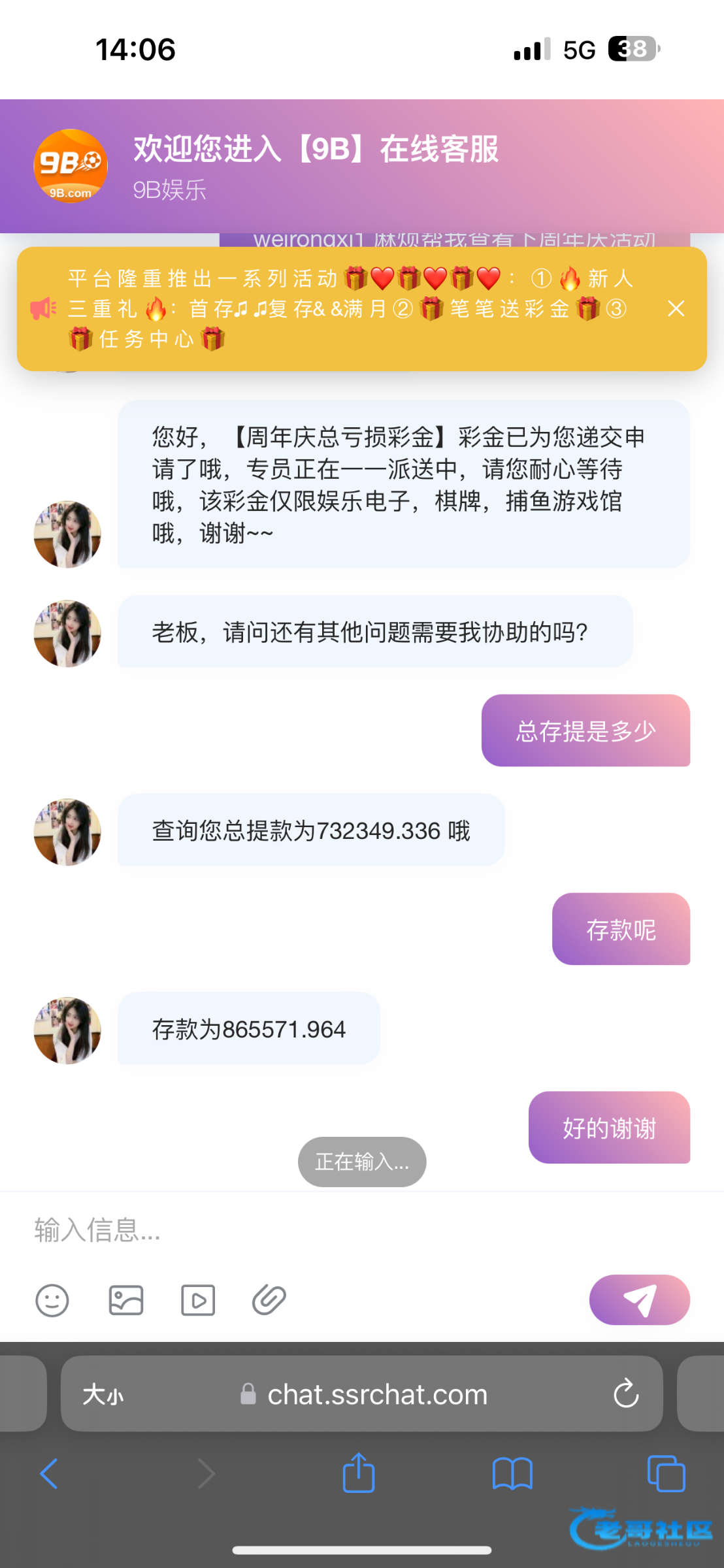
Task: Attach a video to the chat
Action: tap(198, 1300)
